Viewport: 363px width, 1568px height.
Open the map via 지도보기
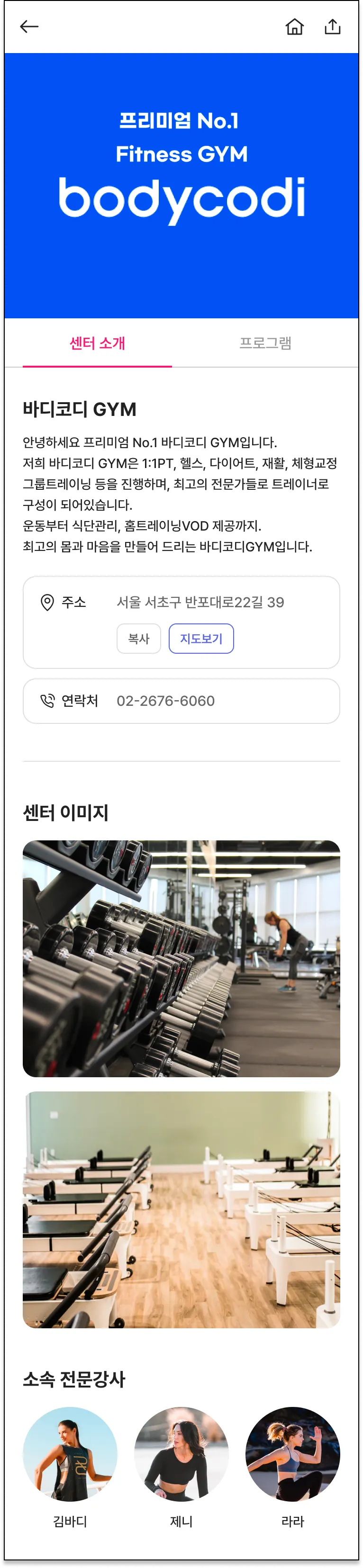point(201,639)
